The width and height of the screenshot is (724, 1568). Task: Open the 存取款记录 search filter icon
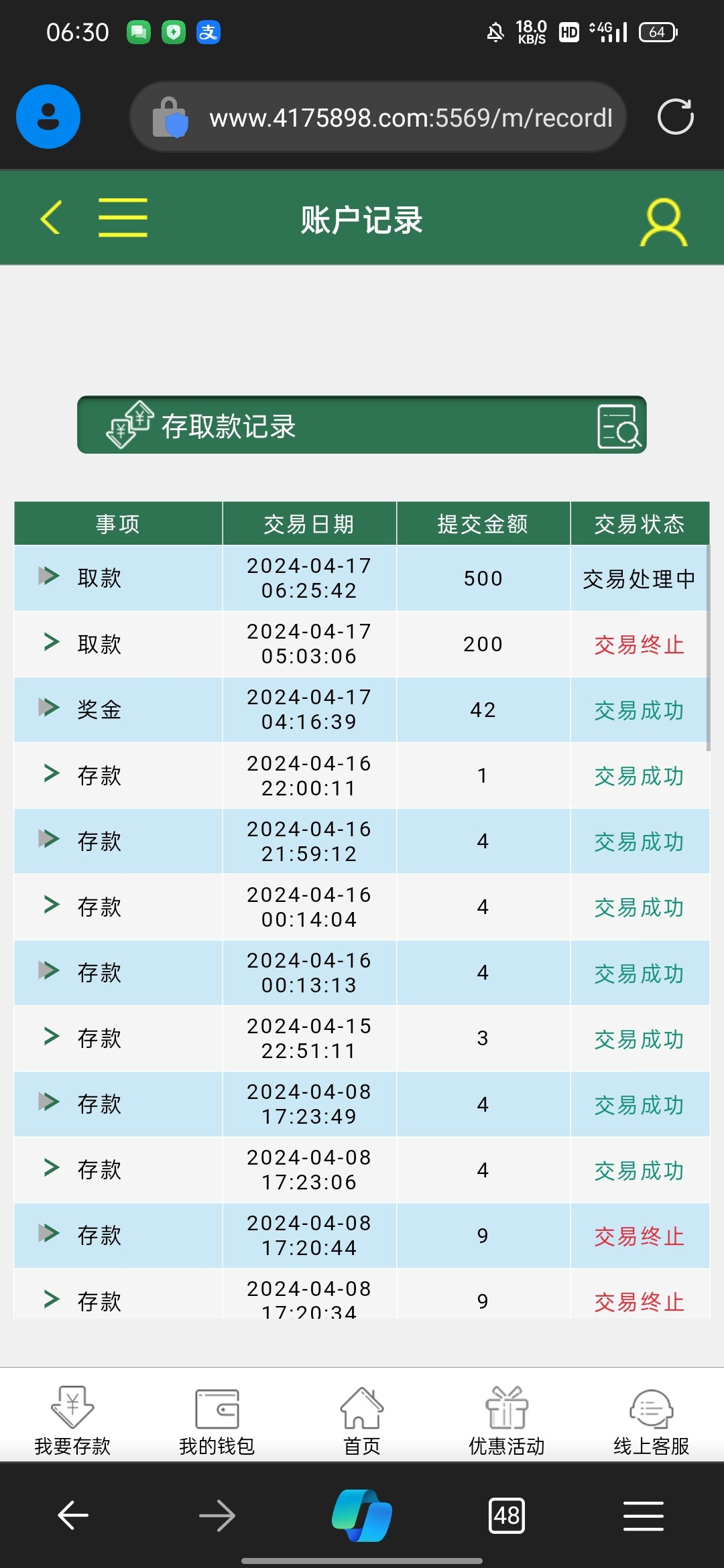tap(618, 426)
